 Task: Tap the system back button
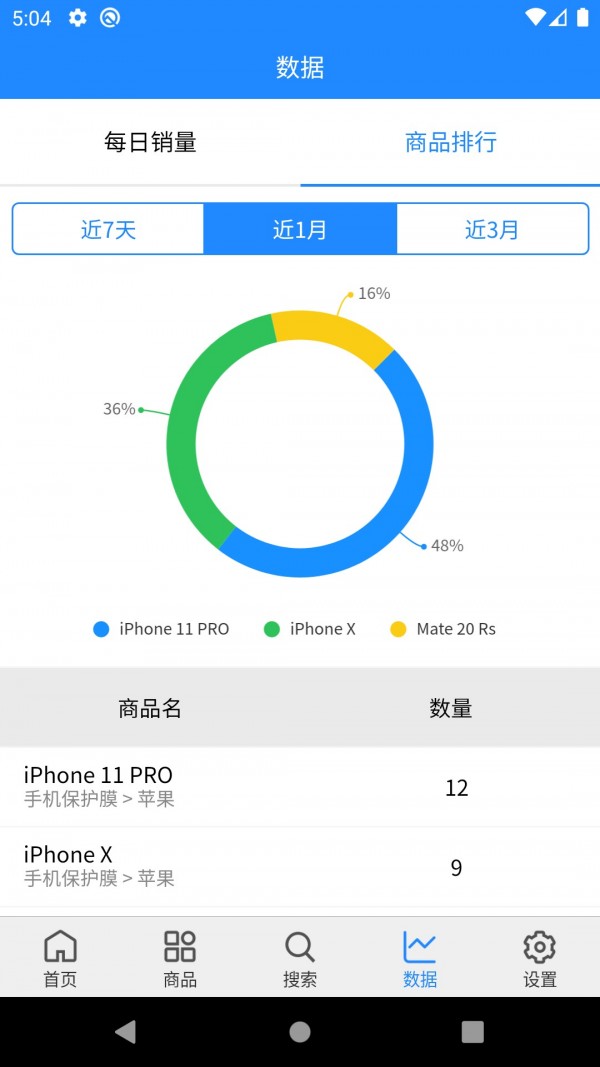[x=125, y=1032]
